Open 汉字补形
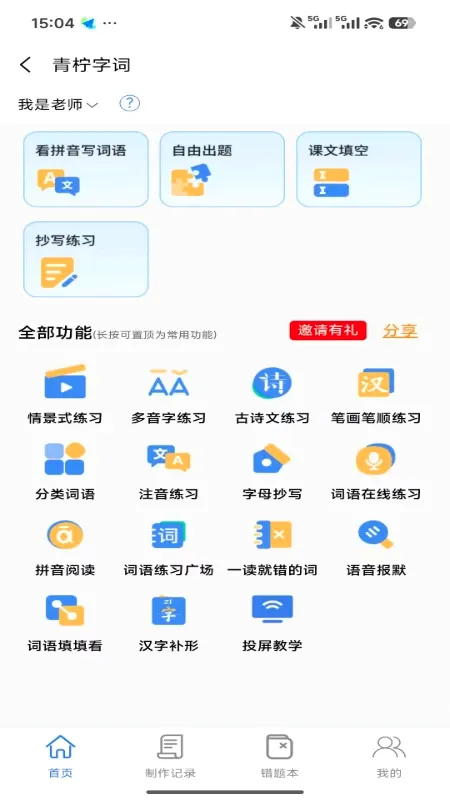450x800 pixels. 168,622
